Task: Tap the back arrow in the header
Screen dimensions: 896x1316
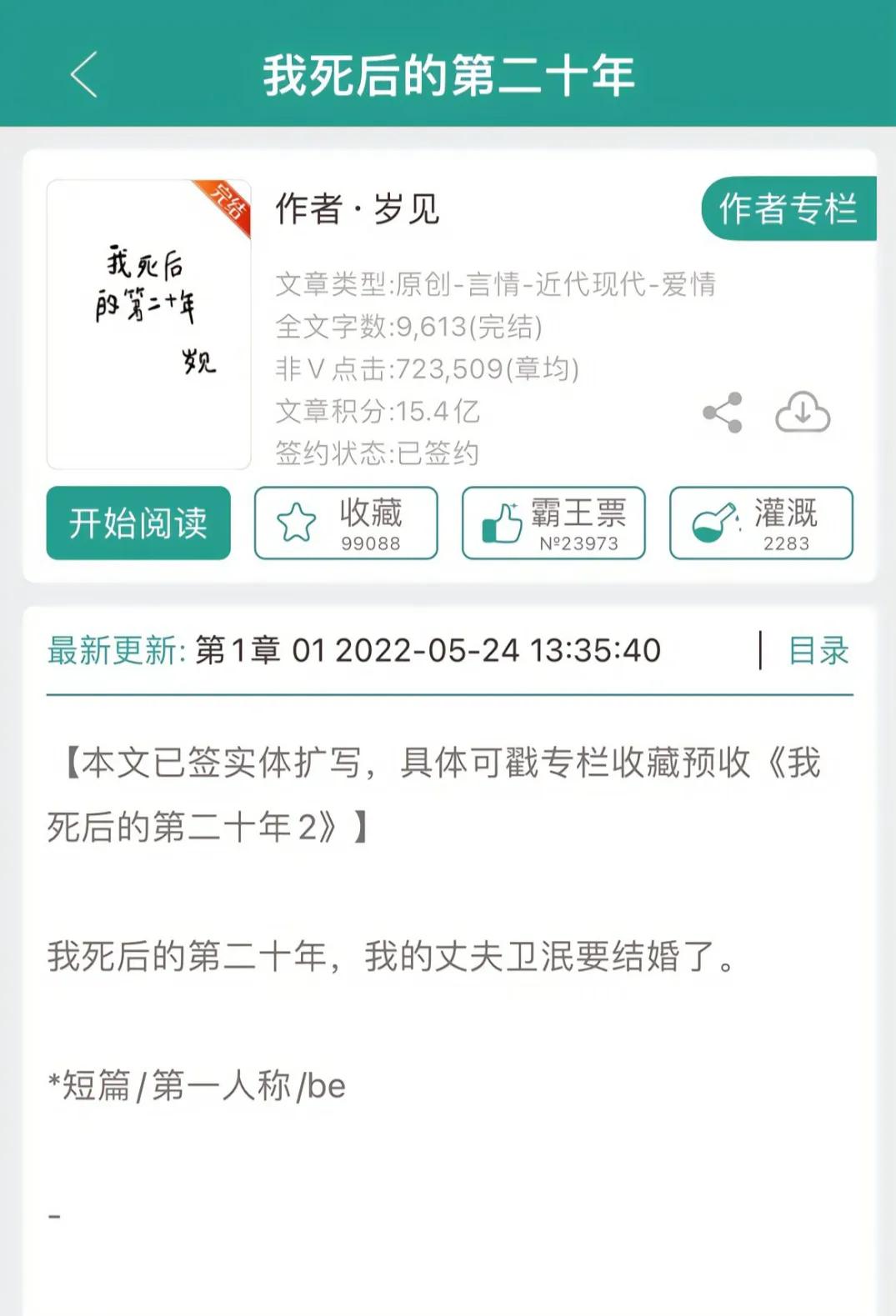Action: [x=83, y=75]
